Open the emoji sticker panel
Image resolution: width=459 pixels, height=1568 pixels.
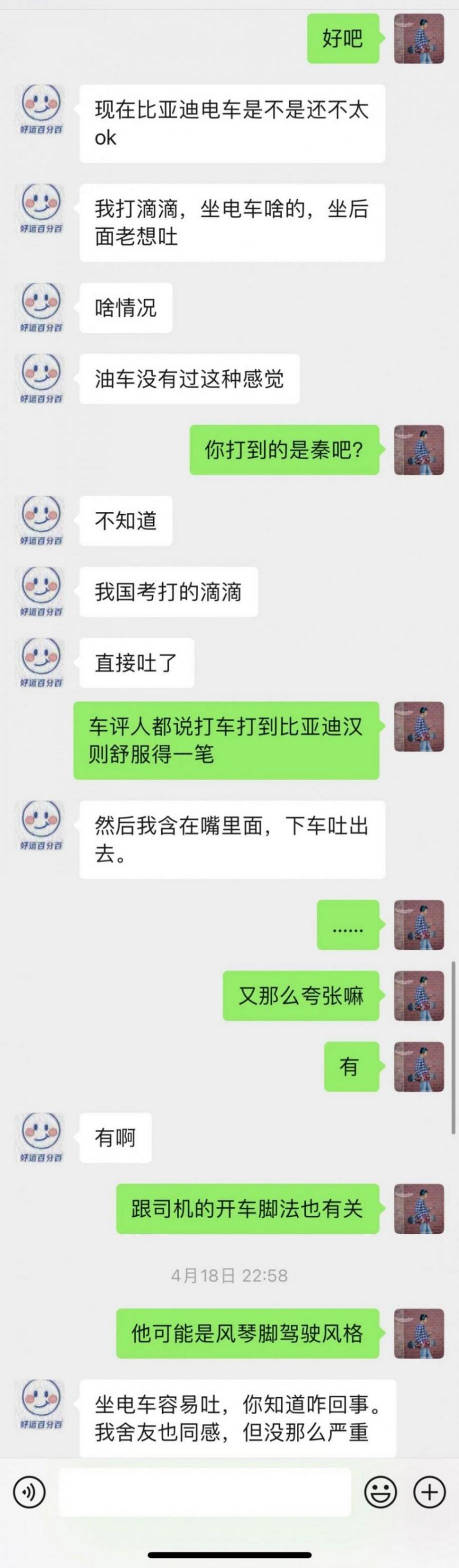coord(380,1492)
